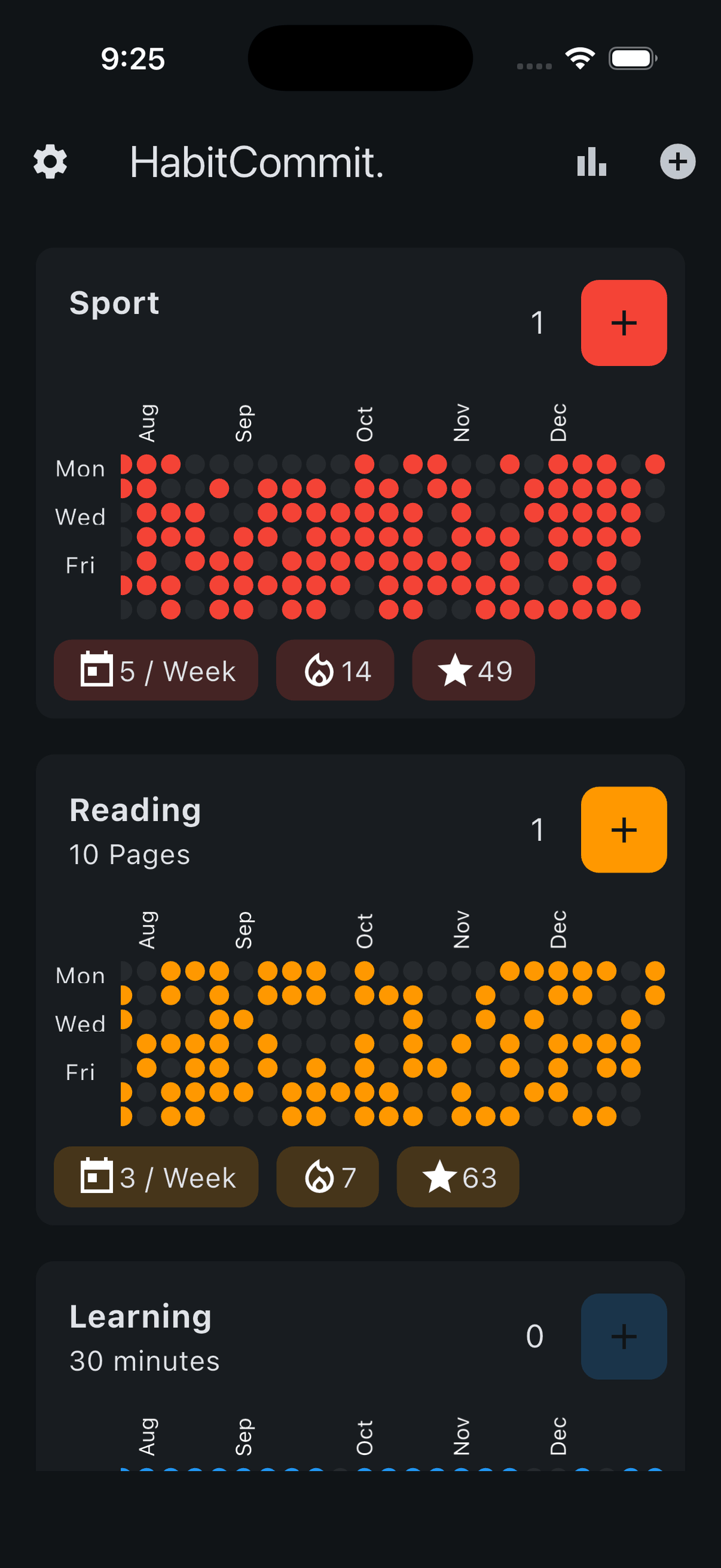Open the settings gear

50,162
